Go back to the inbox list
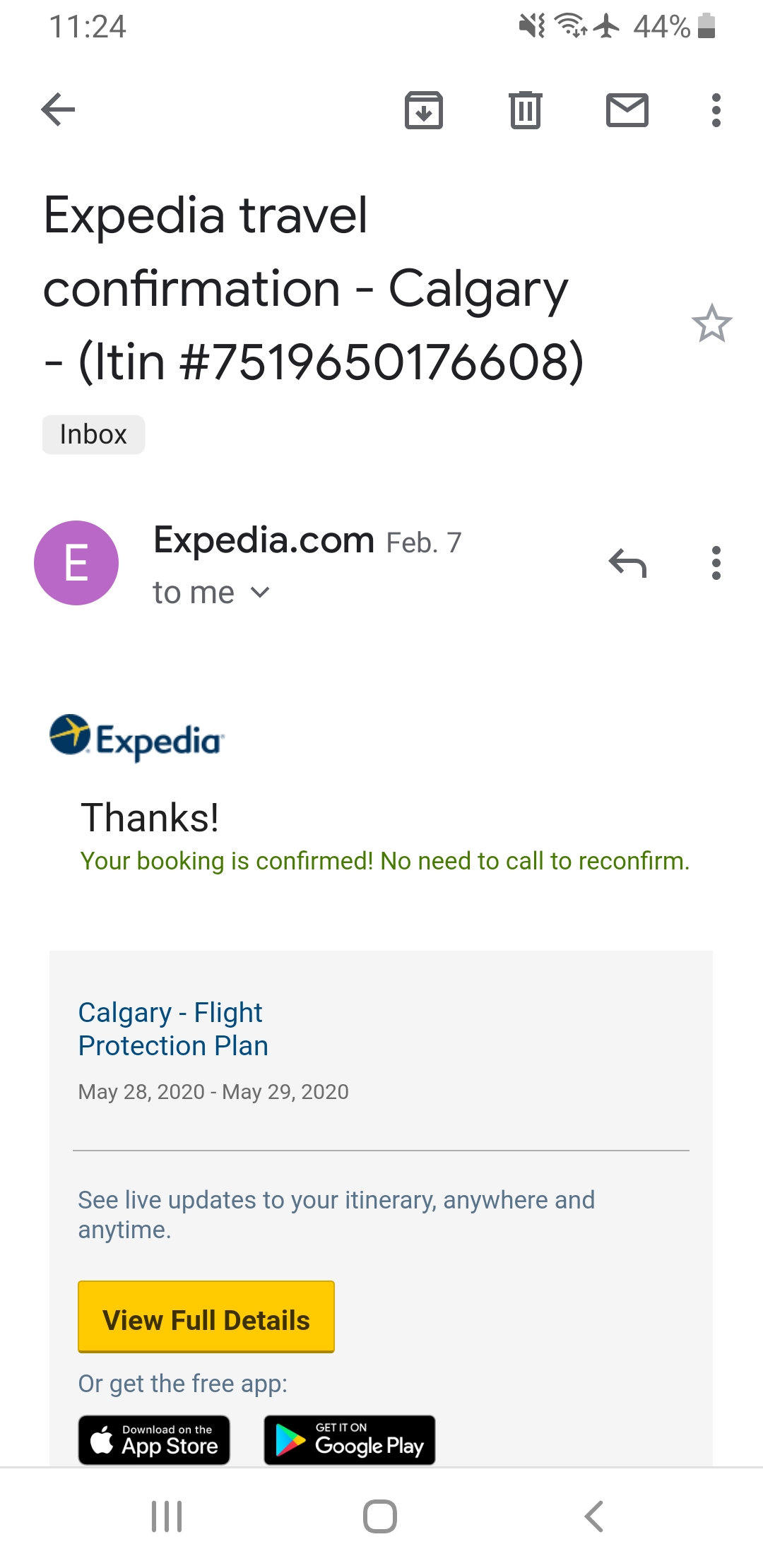 (59, 109)
